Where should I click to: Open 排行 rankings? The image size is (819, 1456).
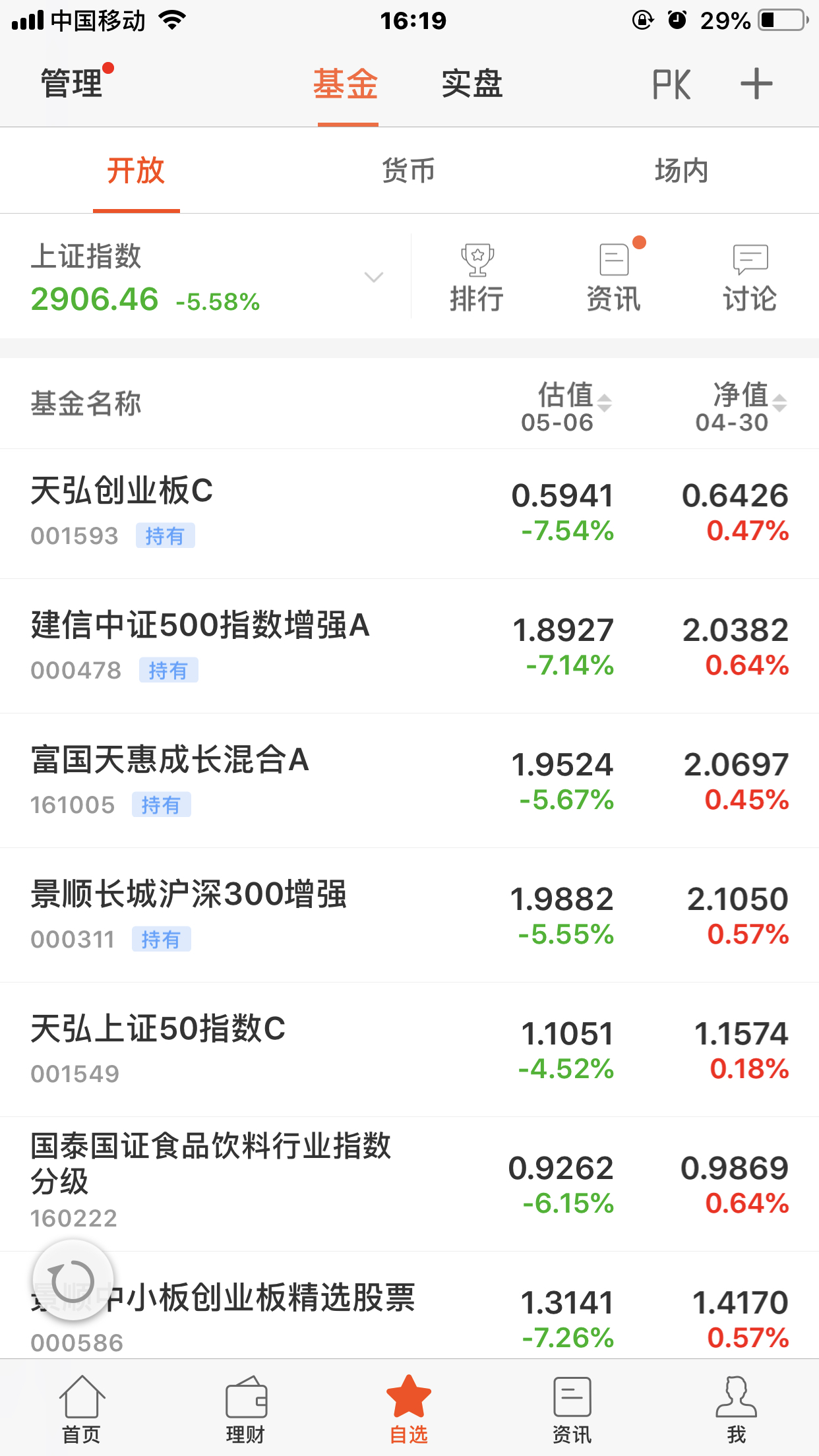pyautogui.click(x=477, y=277)
